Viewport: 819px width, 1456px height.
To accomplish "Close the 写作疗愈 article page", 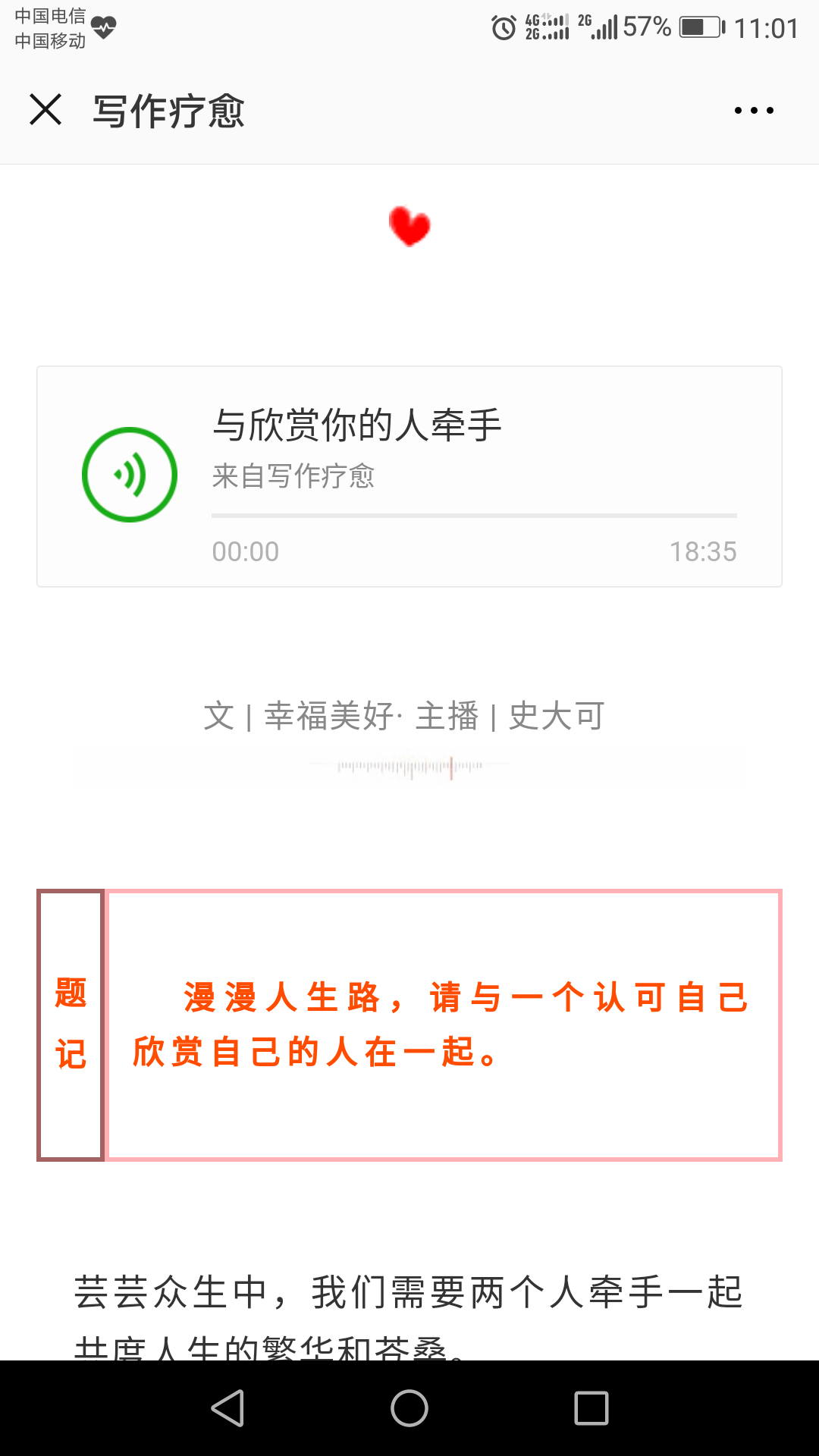I will tap(45, 110).
